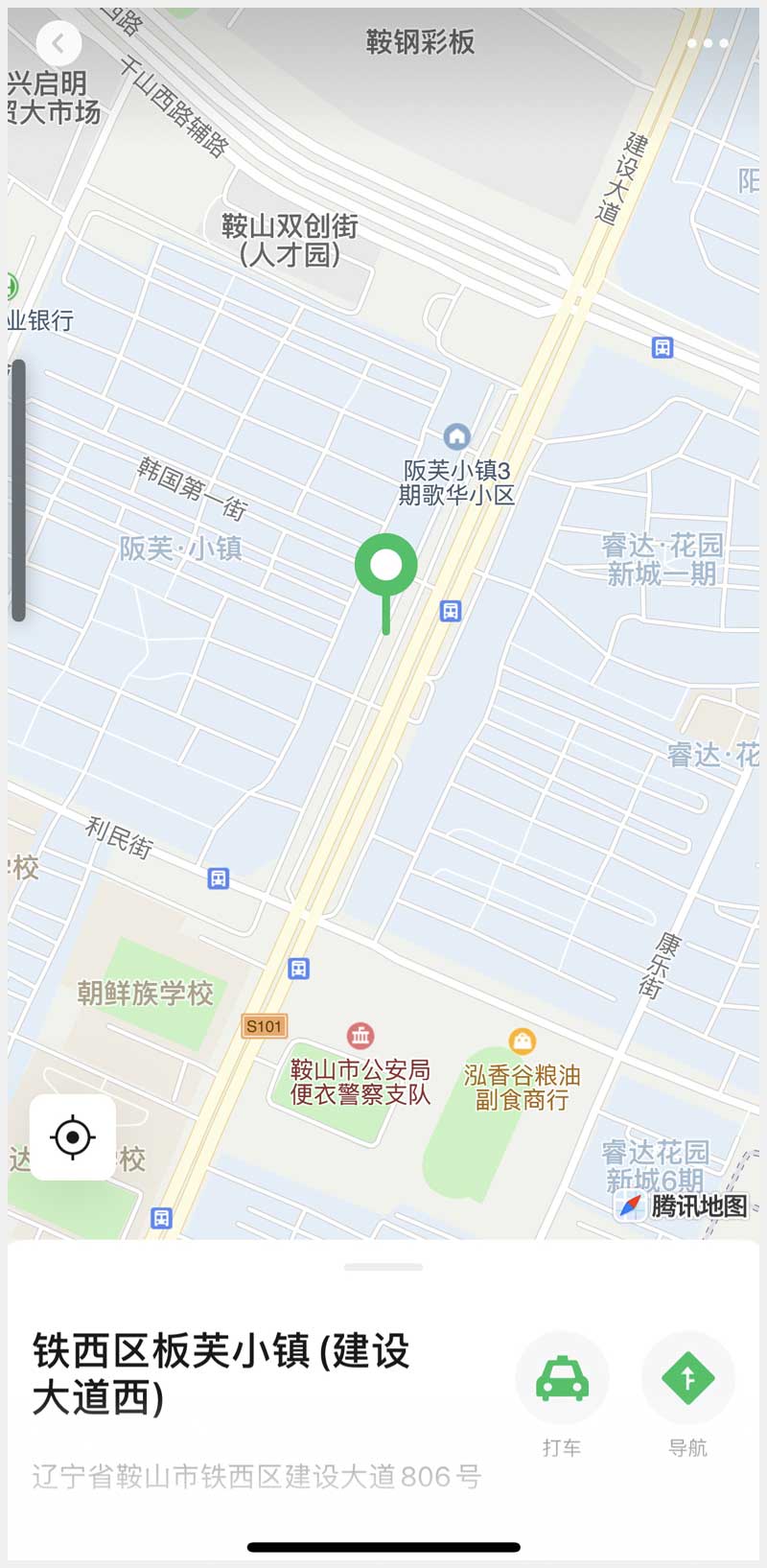The image size is (767, 1568).
Task: Start navigation with 导航
Action: [x=687, y=1378]
